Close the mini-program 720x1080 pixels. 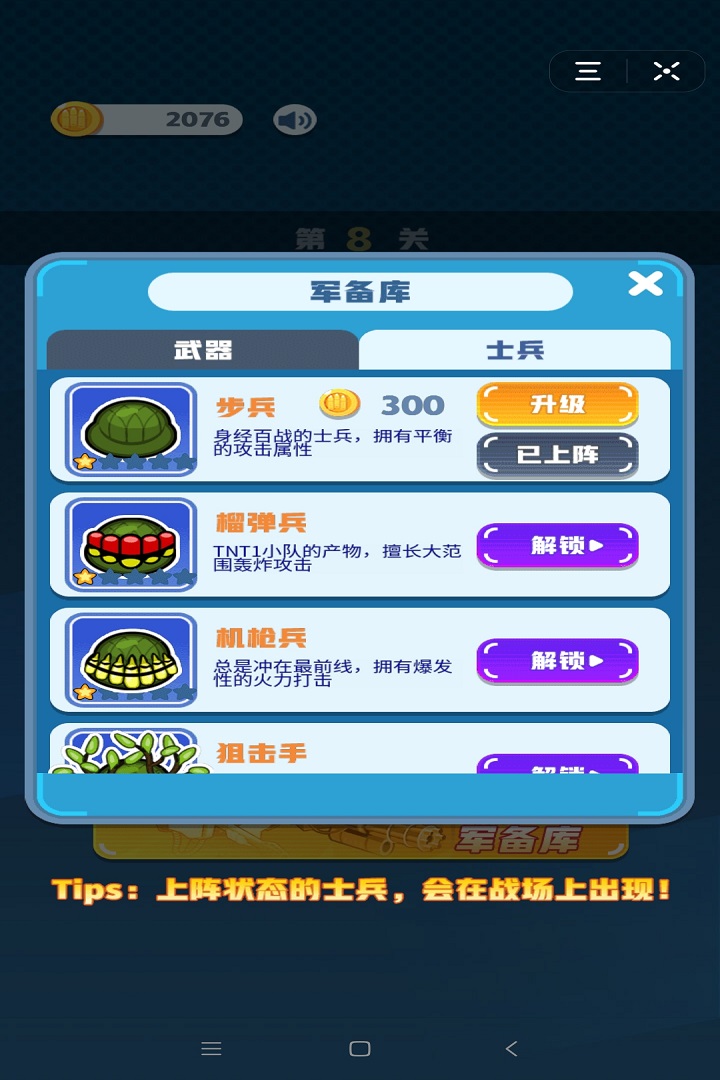tap(666, 71)
